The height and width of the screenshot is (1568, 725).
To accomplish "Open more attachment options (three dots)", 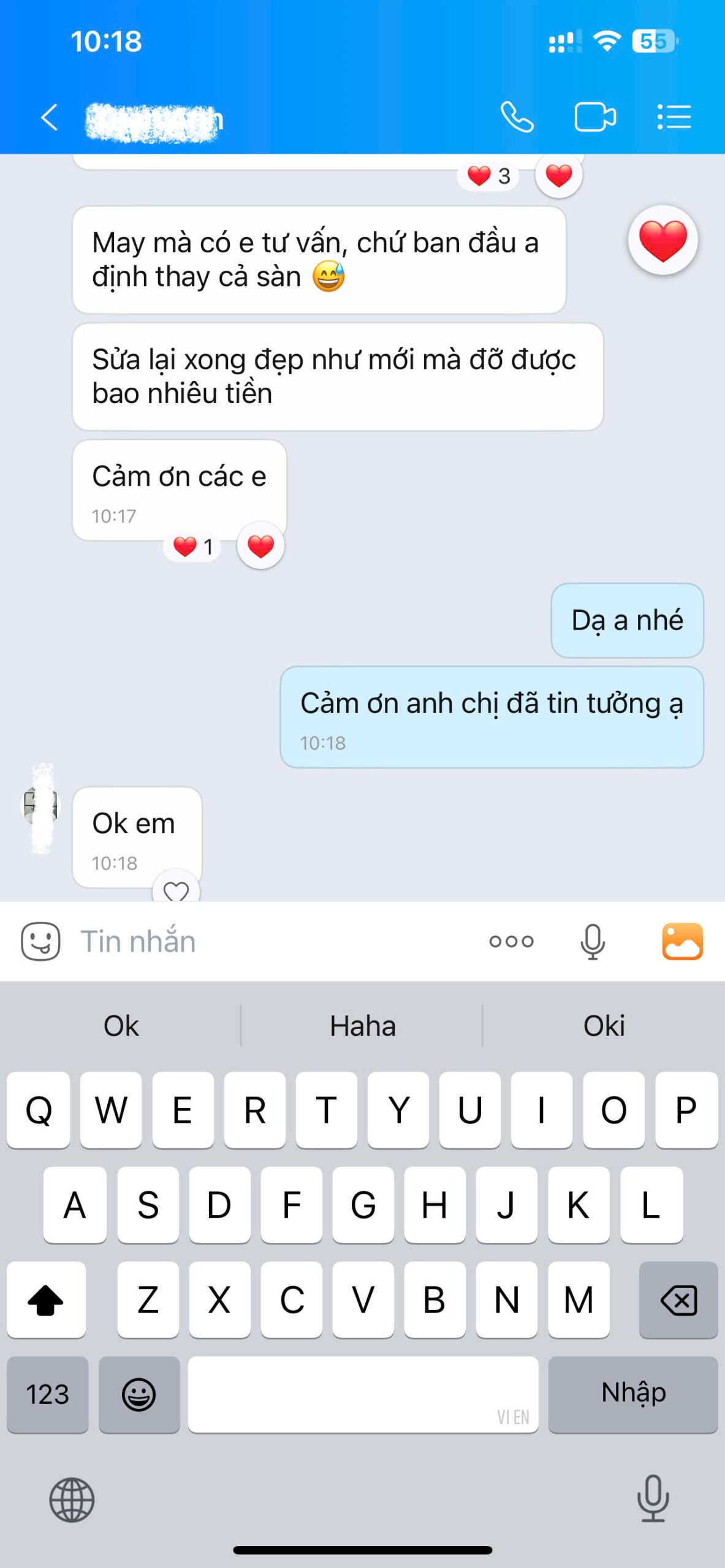I will 511,941.
